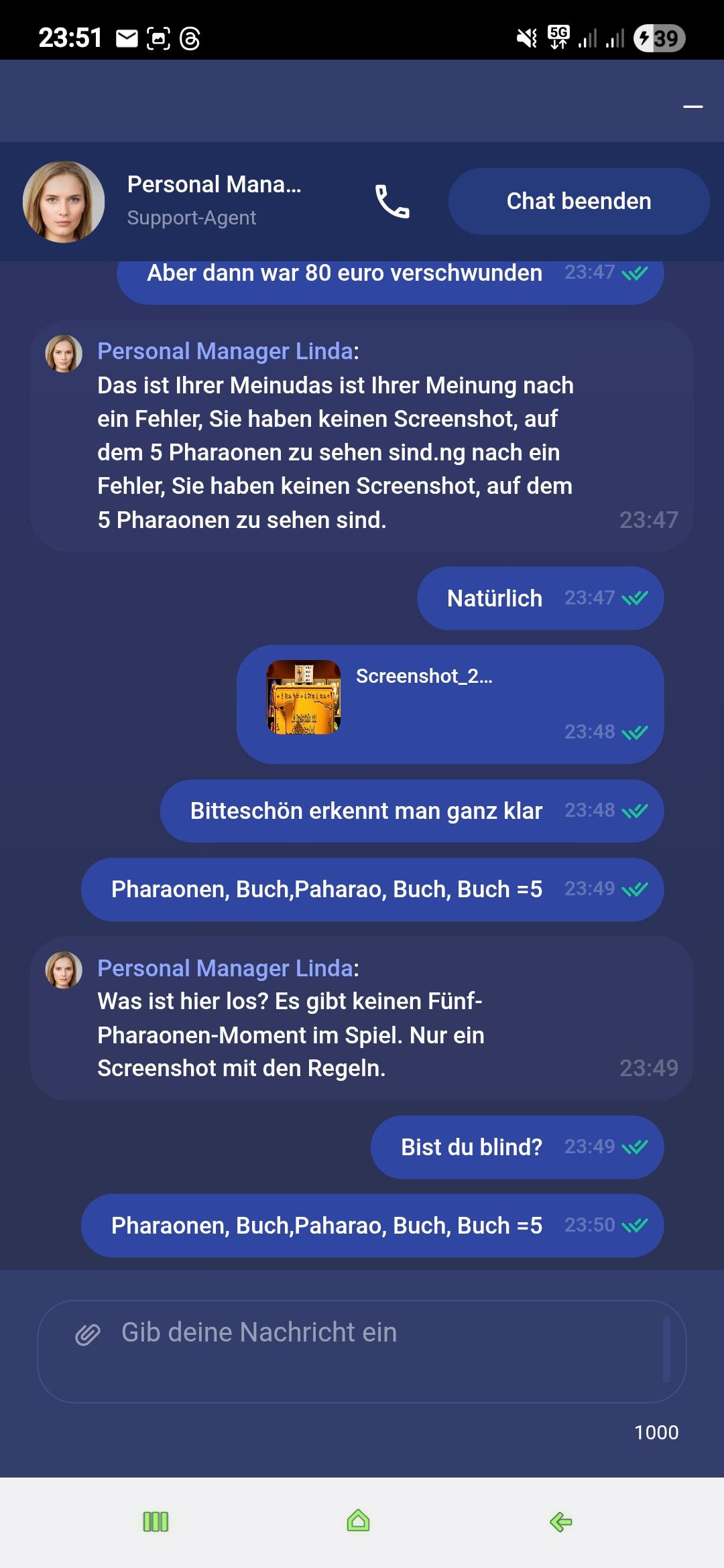Call the support agent via phone icon
This screenshot has width=724, height=1568.
coord(392,201)
